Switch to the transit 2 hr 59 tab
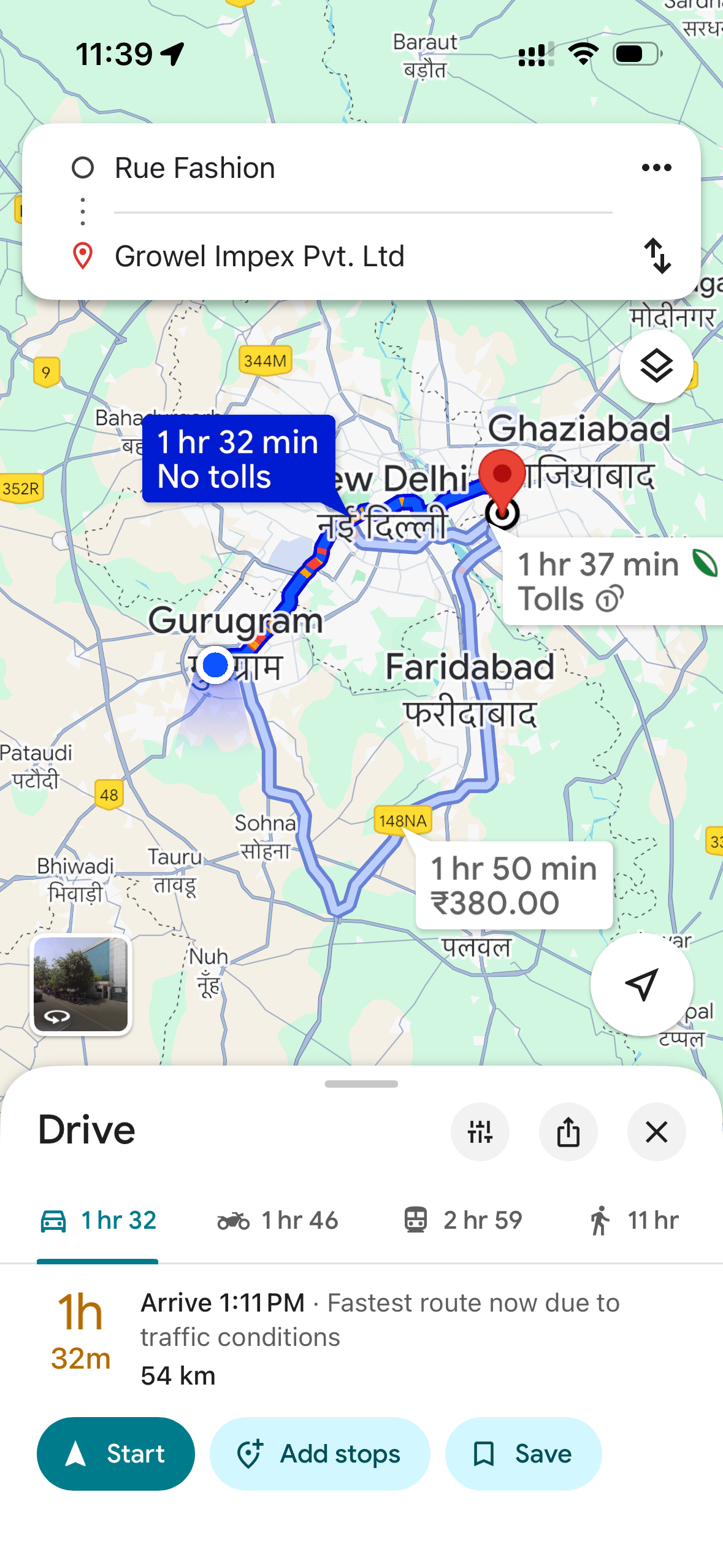 (x=462, y=1221)
